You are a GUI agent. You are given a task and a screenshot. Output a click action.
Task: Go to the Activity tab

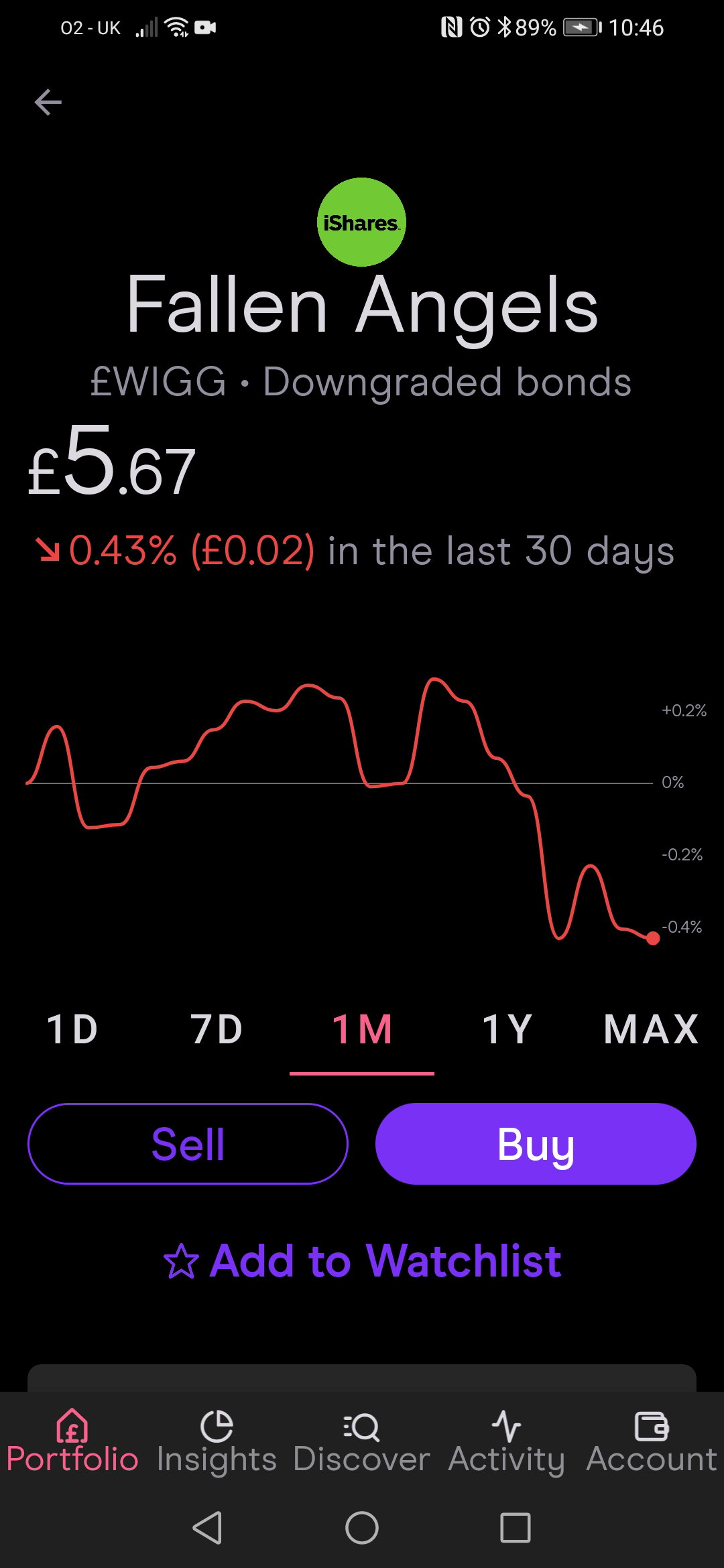pyautogui.click(x=506, y=1442)
